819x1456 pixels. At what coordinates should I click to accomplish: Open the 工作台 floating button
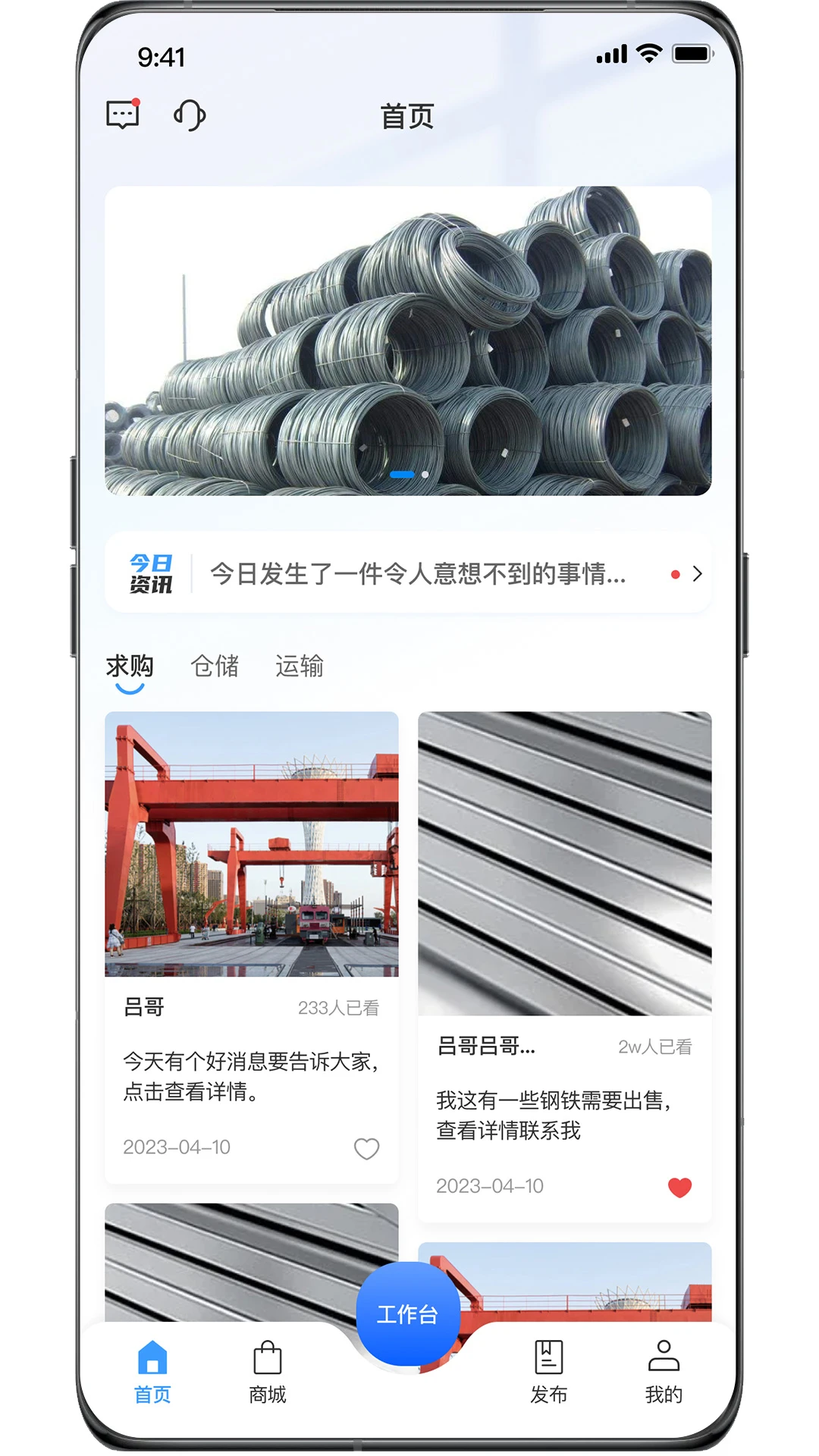click(x=408, y=1313)
